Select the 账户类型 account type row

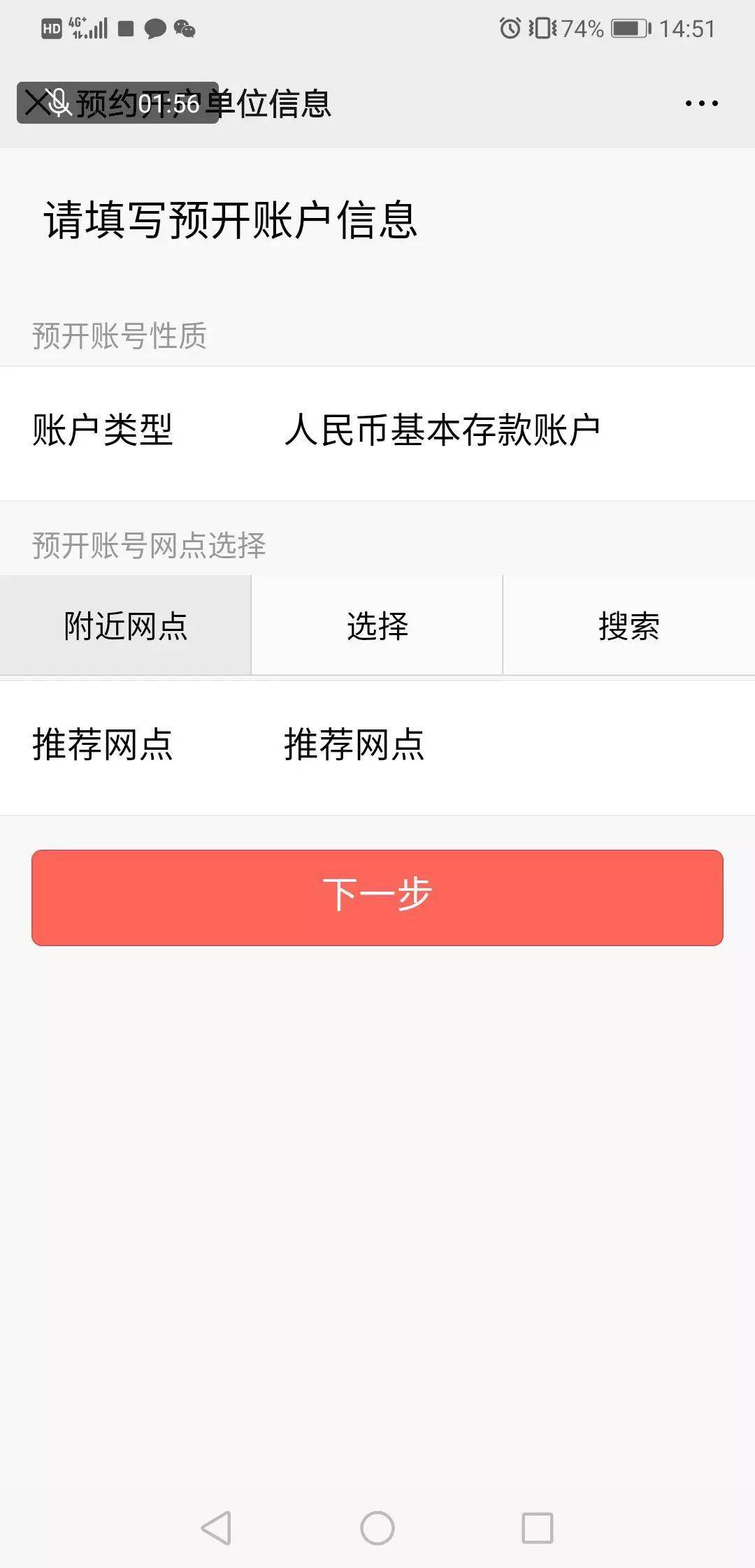pyautogui.click(x=377, y=430)
